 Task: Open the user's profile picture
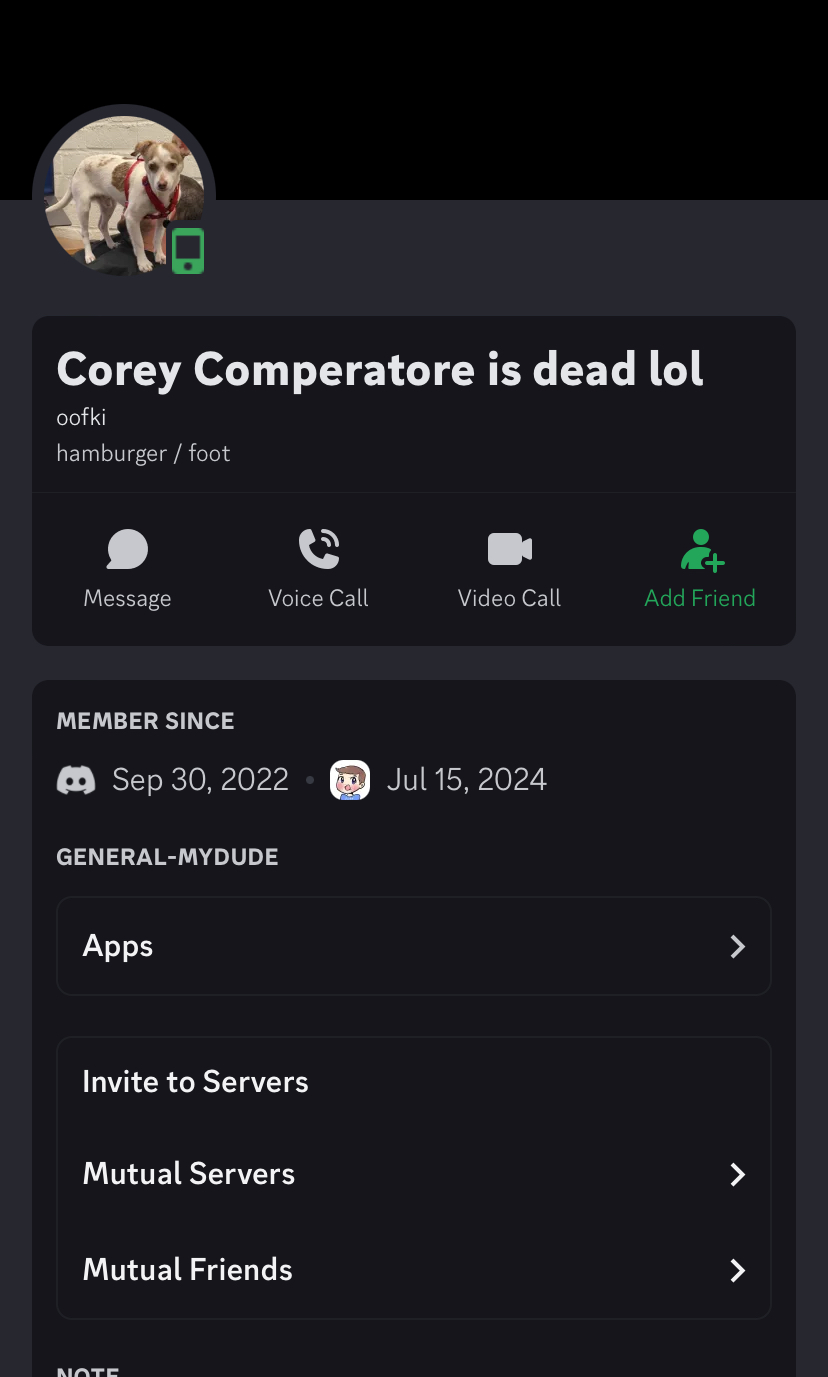[124, 194]
